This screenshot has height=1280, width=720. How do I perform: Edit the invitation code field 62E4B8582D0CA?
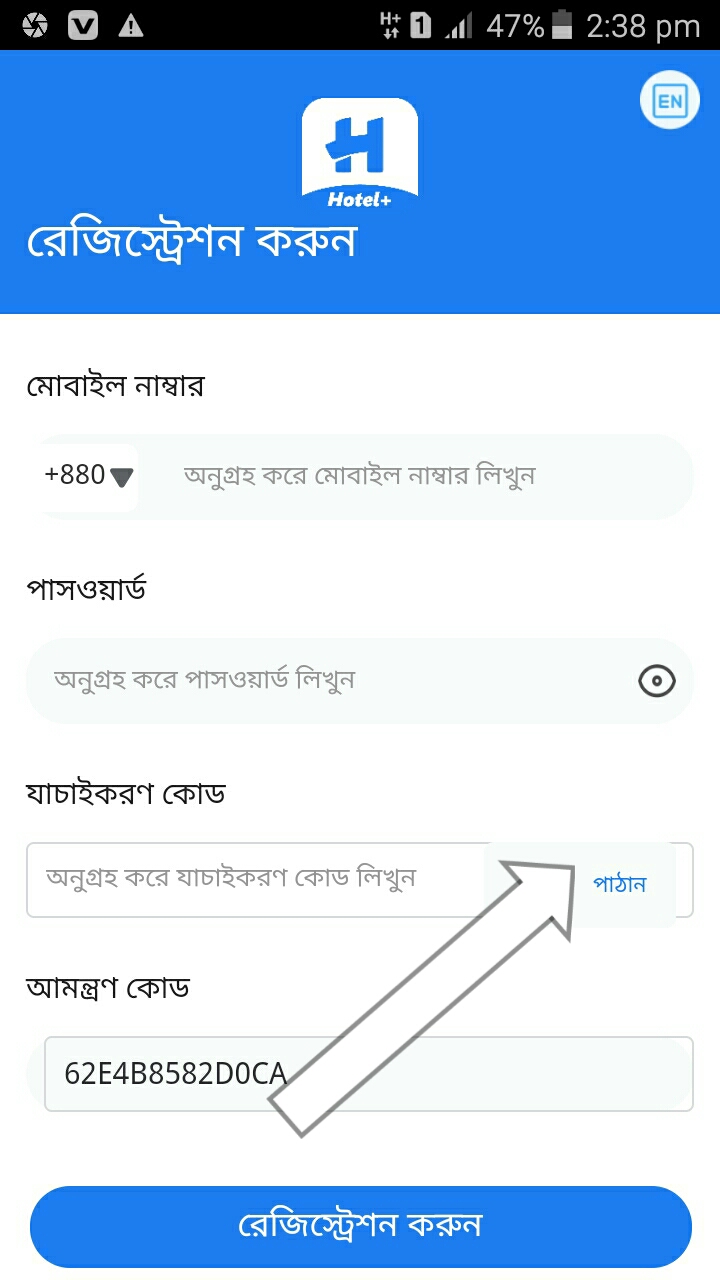click(x=368, y=1074)
